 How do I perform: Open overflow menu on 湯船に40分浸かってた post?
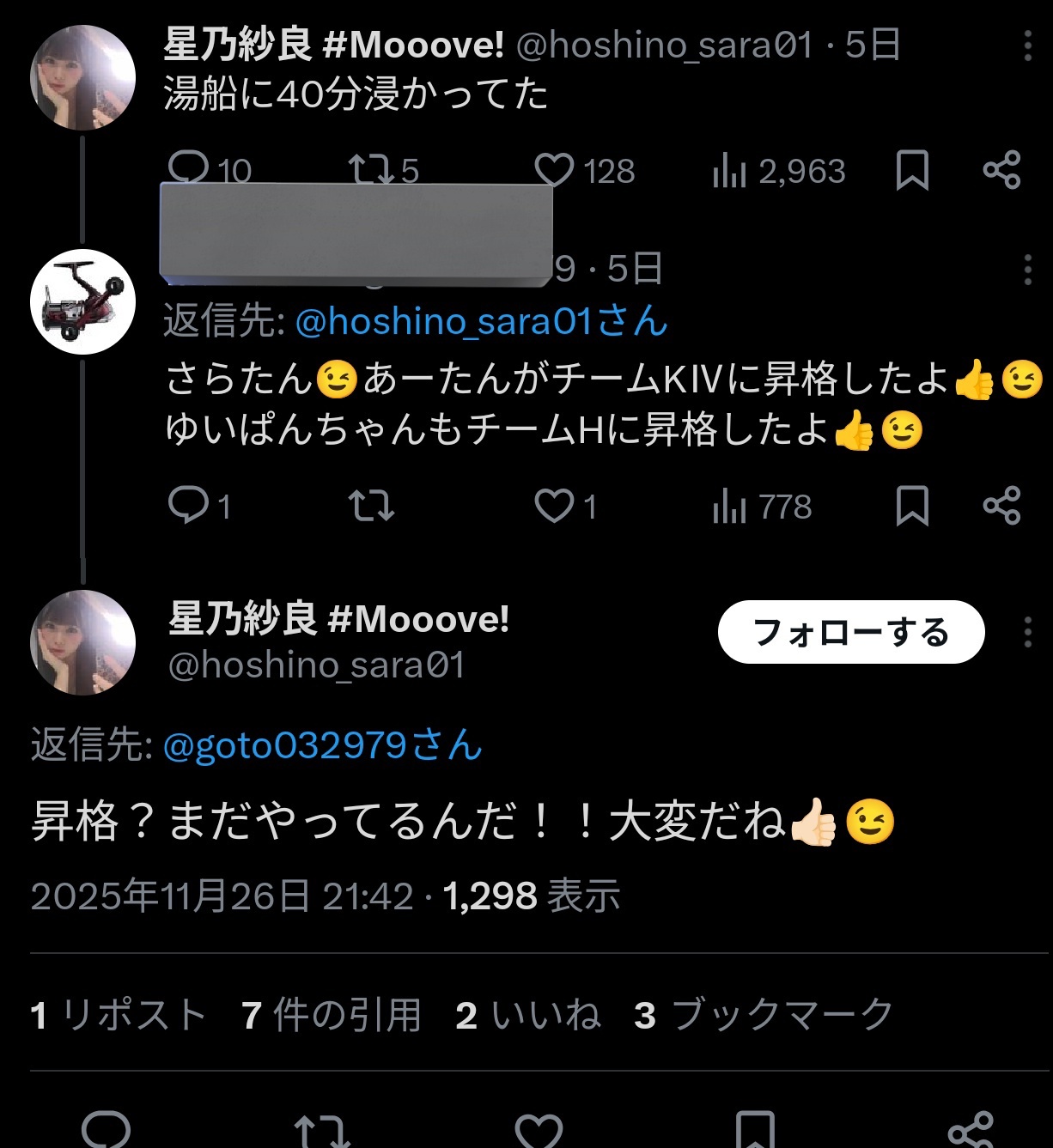[x=1027, y=46]
